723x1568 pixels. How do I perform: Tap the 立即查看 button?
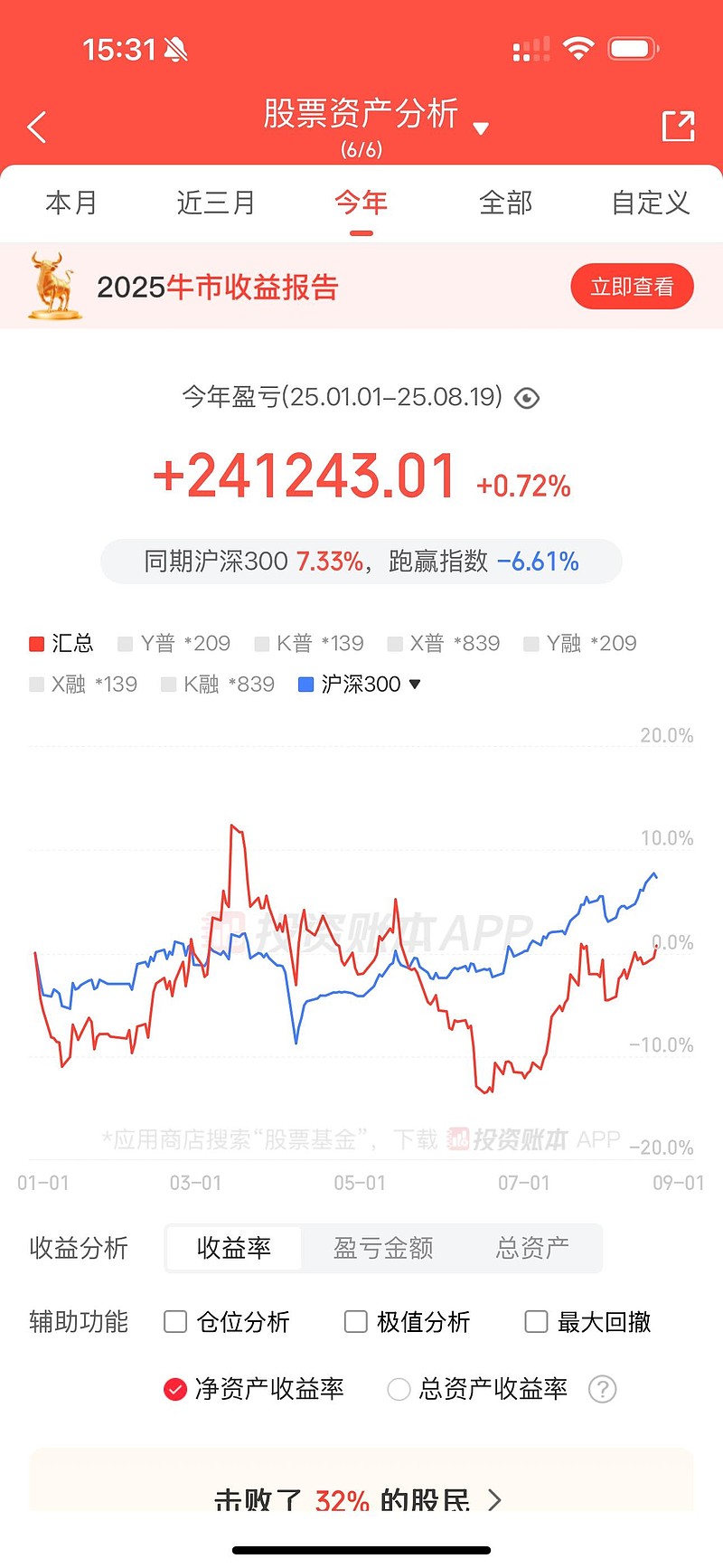[632, 287]
